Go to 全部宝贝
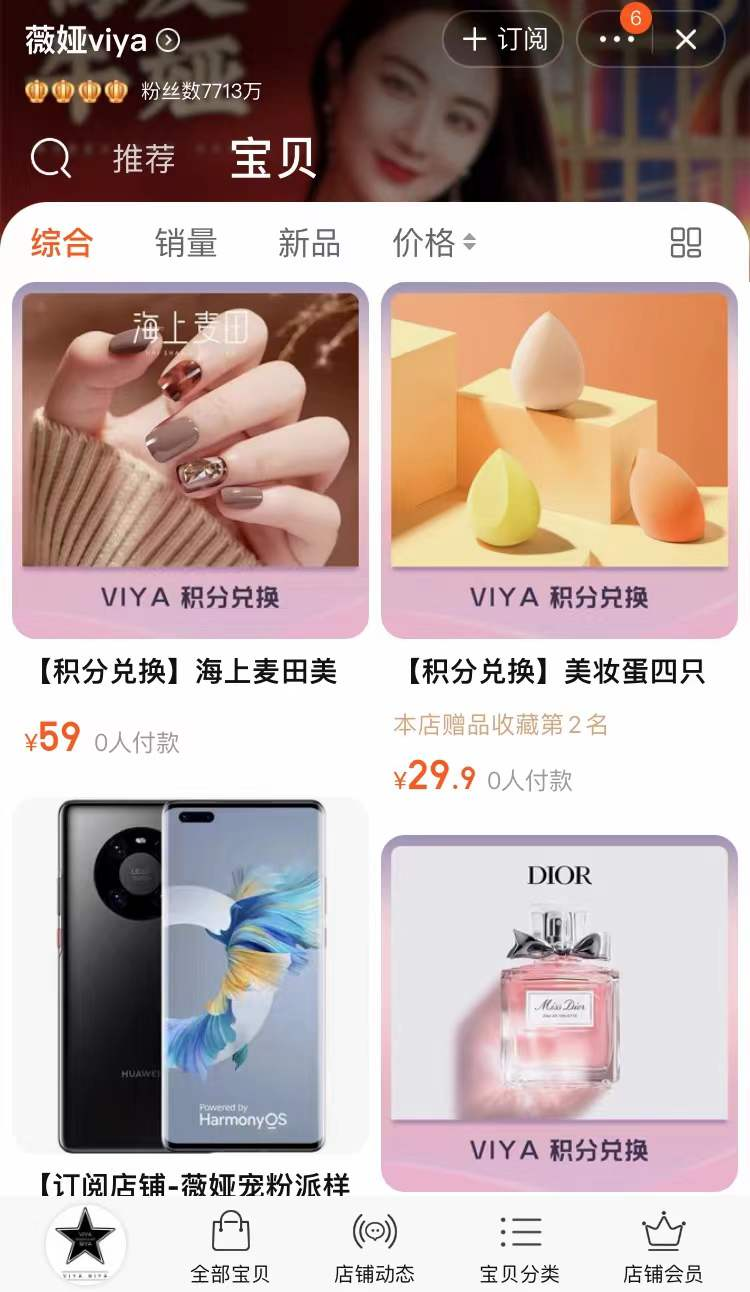The height and width of the screenshot is (1292, 750). point(230,1246)
